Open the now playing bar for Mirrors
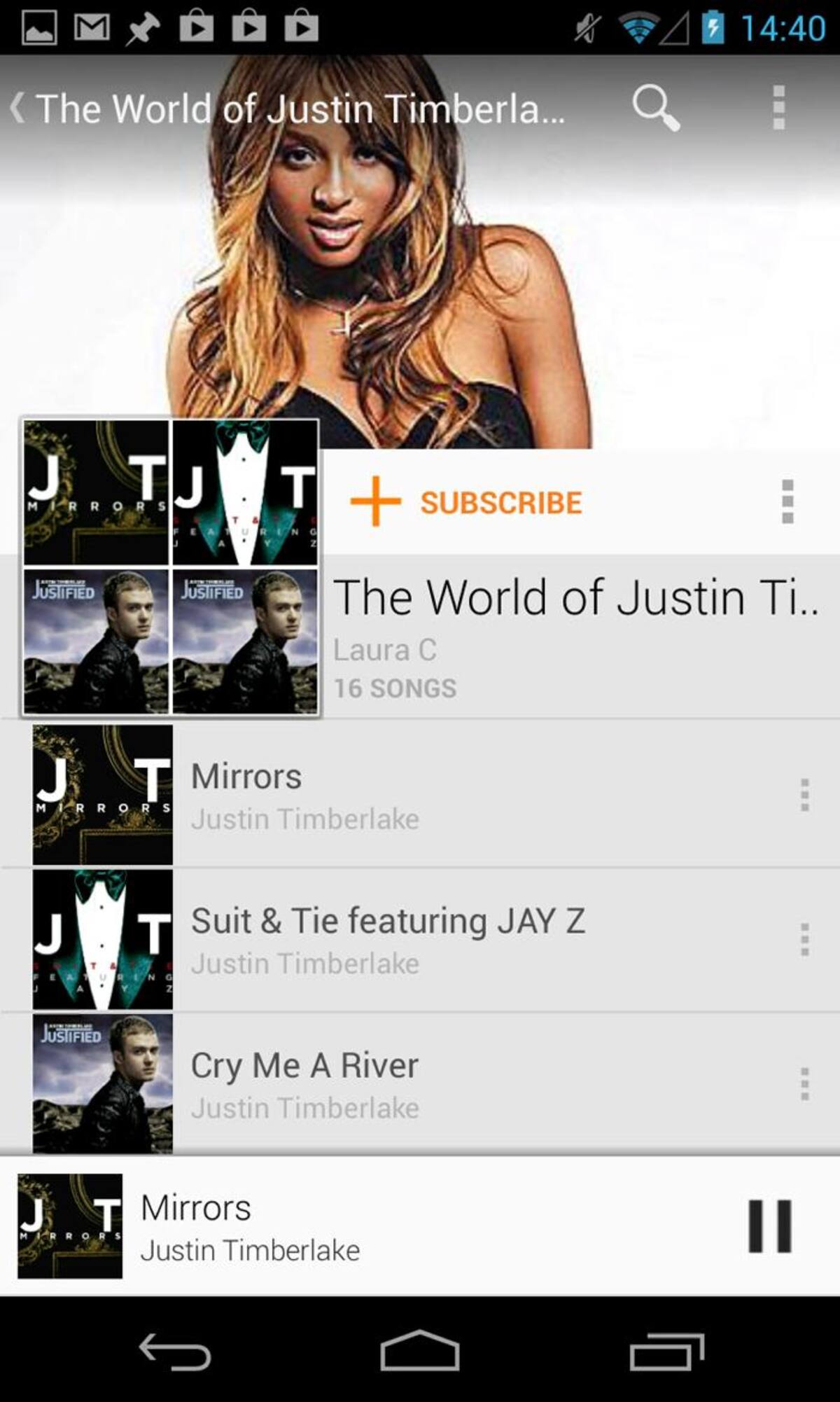840x1402 pixels. [350, 1226]
